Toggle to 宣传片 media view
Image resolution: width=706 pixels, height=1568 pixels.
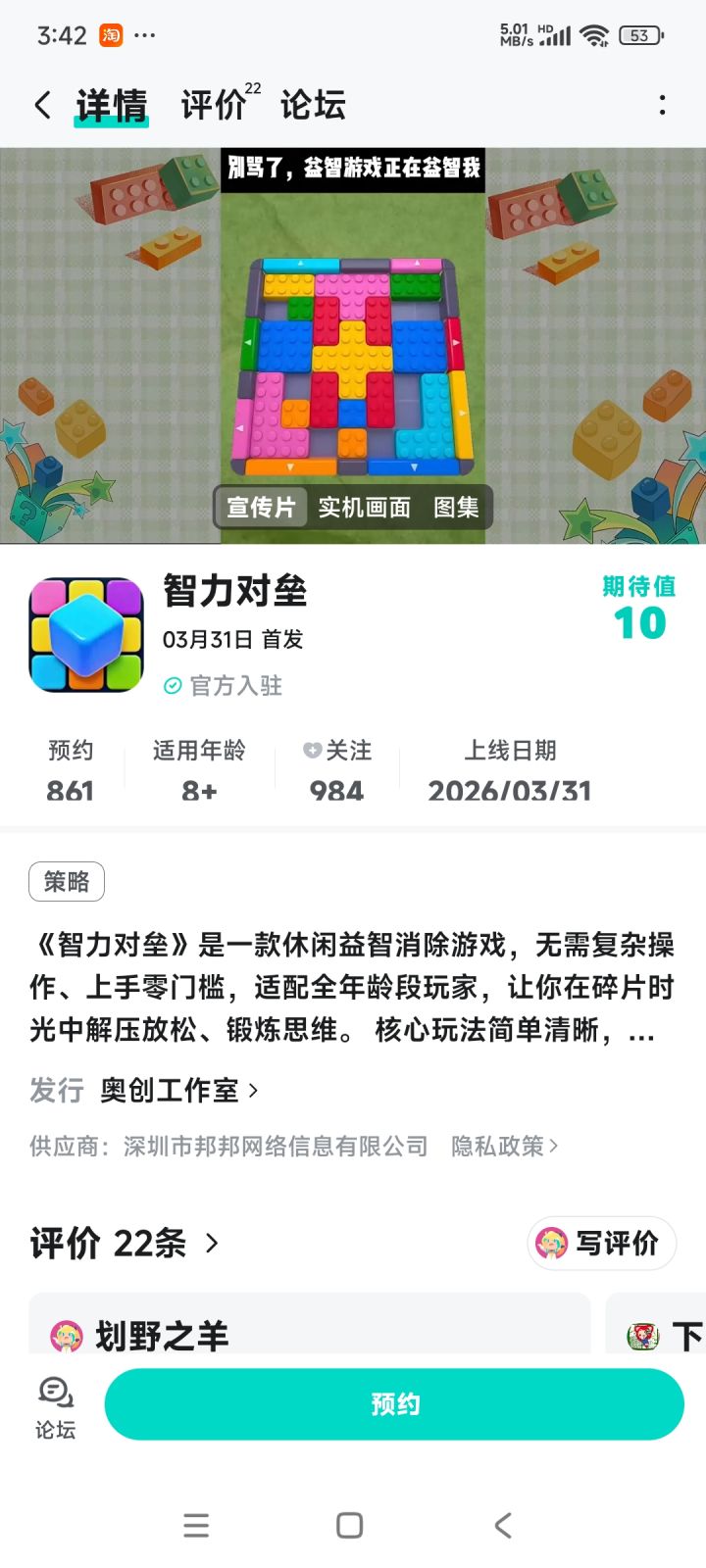click(x=260, y=508)
